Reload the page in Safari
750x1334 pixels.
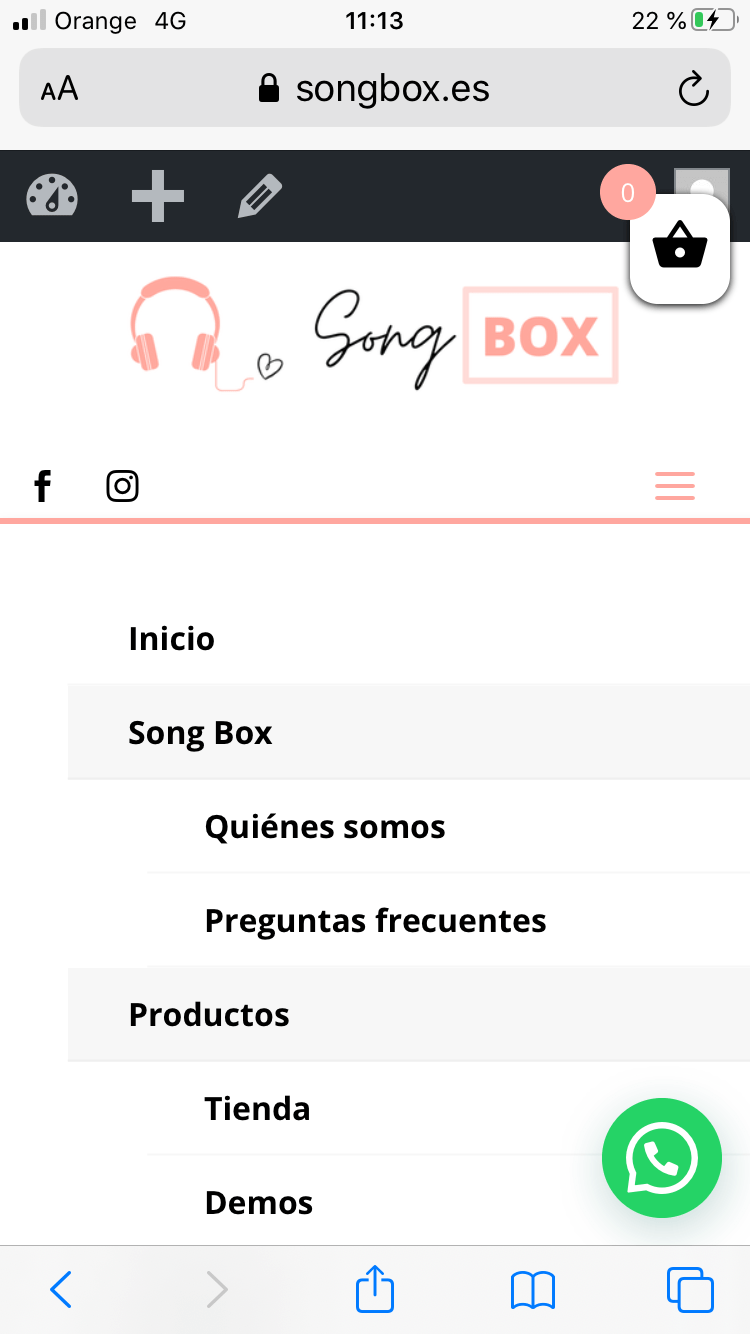pos(693,89)
